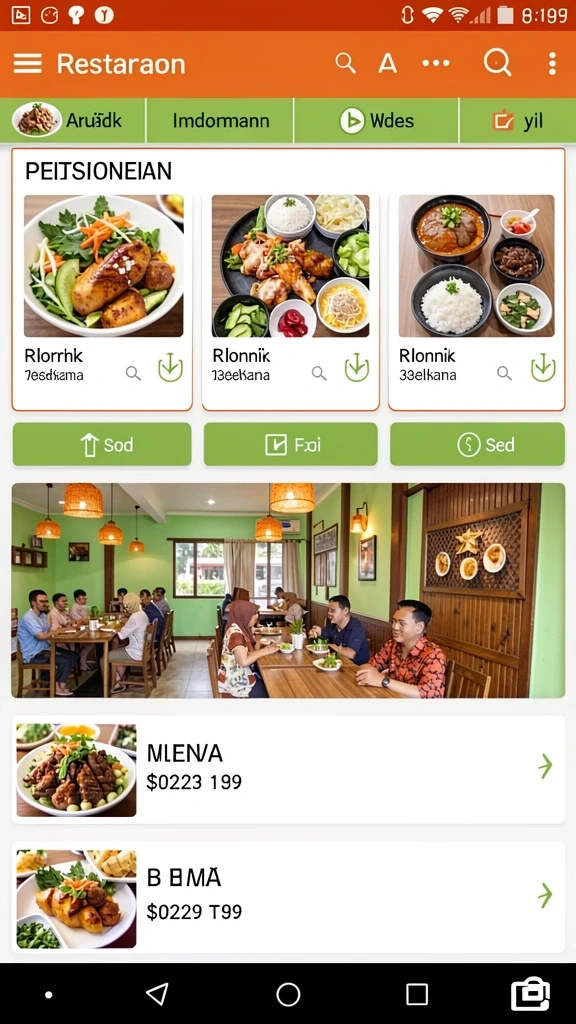Open the MLENA menu item
The image size is (576, 1024).
pos(288,769)
